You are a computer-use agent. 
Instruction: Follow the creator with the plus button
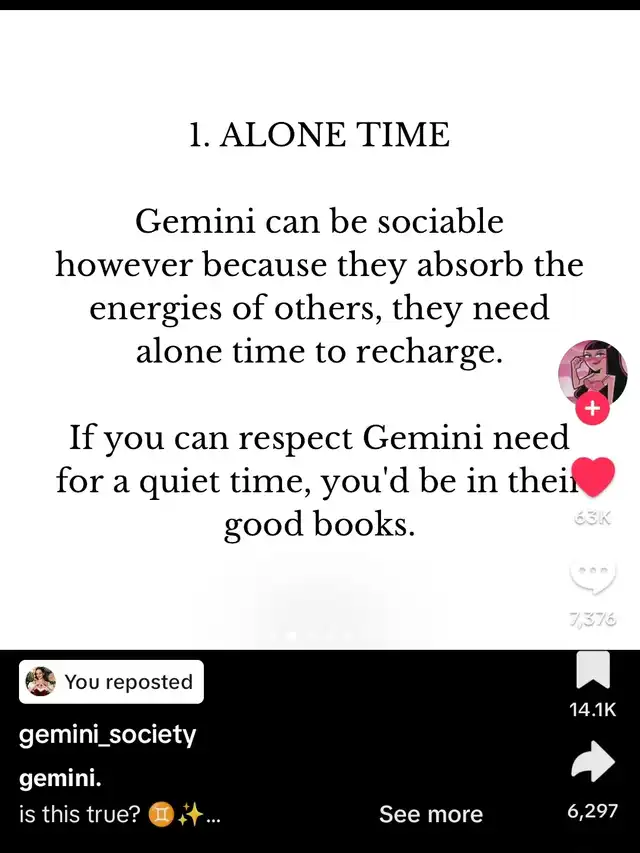pos(593,407)
